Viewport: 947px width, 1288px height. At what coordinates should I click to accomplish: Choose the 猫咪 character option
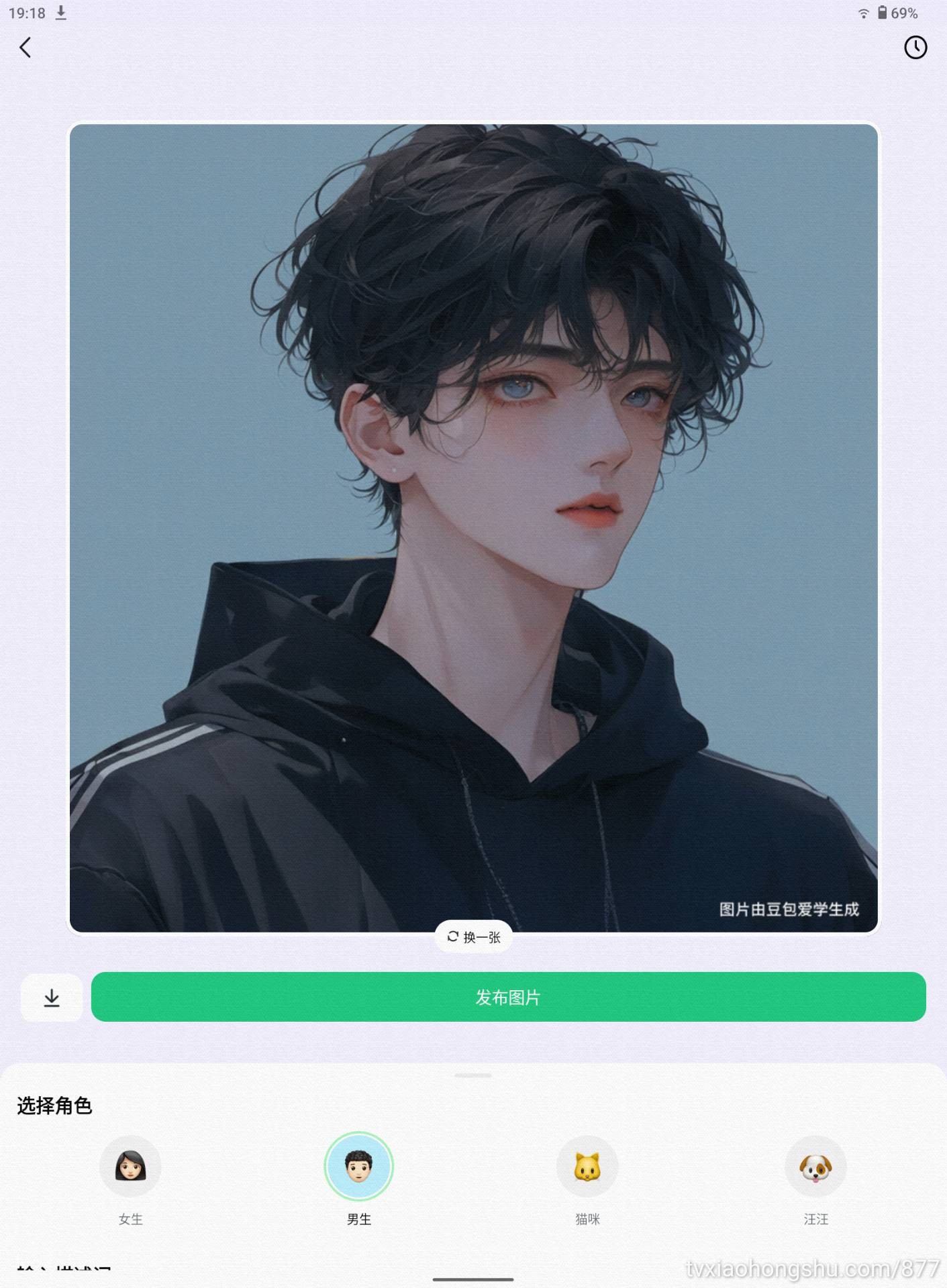tap(587, 1167)
